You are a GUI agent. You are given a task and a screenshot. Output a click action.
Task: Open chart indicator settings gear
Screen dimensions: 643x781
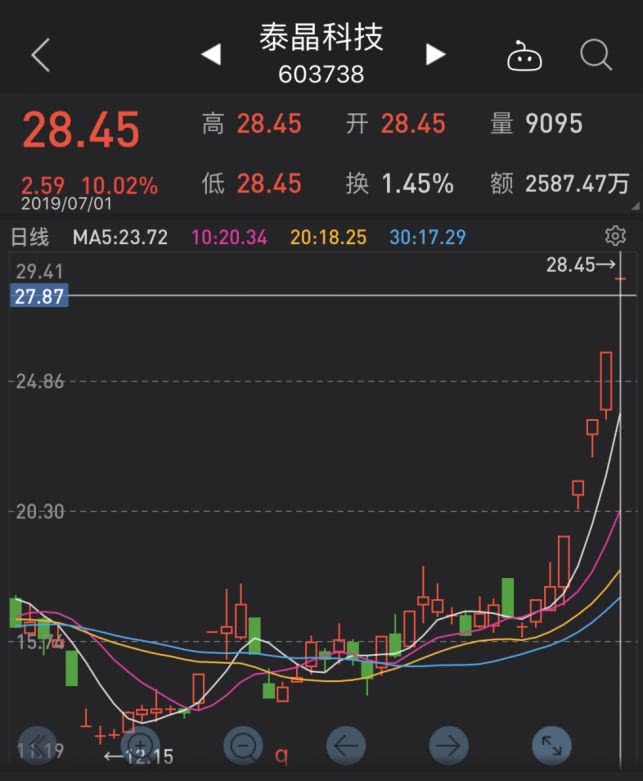coord(615,237)
